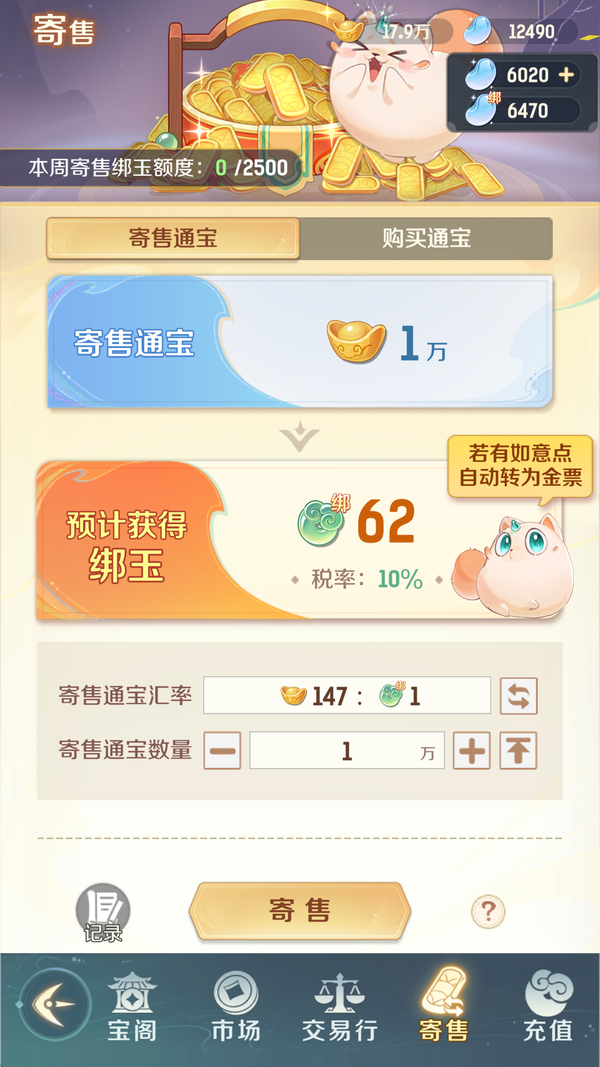
Task: Decrease 寄售通宝数量 with the minus button
Action: (222, 751)
